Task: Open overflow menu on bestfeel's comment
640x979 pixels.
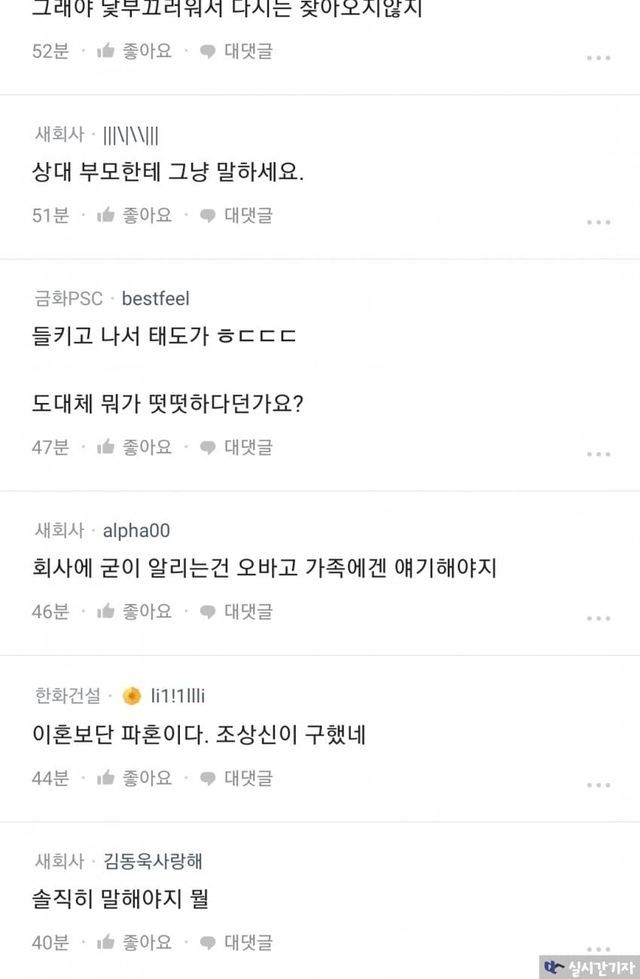Action: coord(598,454)
